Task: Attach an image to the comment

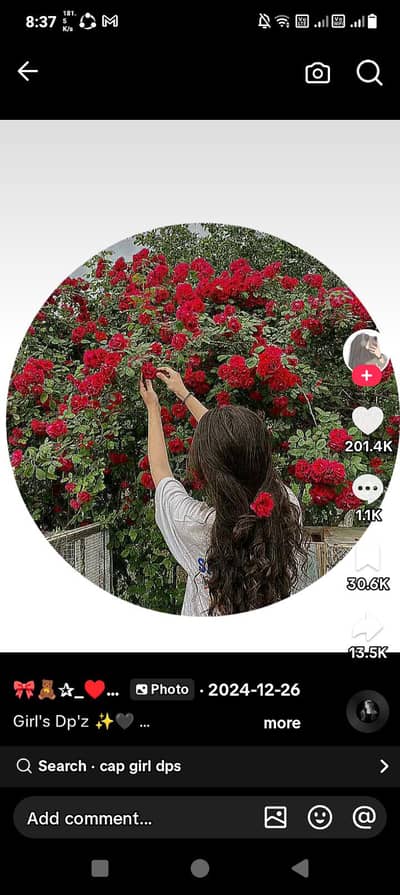Action: coord(276,818)
